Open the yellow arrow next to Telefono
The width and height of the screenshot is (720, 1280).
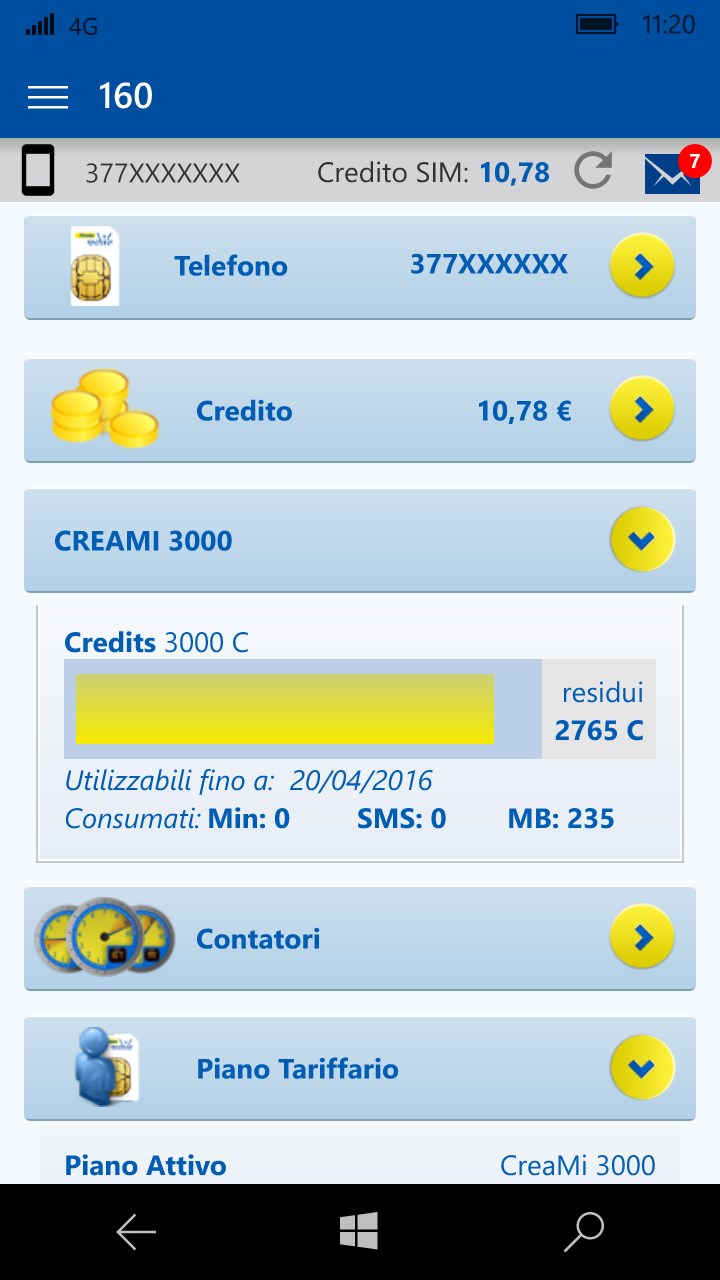641,266
